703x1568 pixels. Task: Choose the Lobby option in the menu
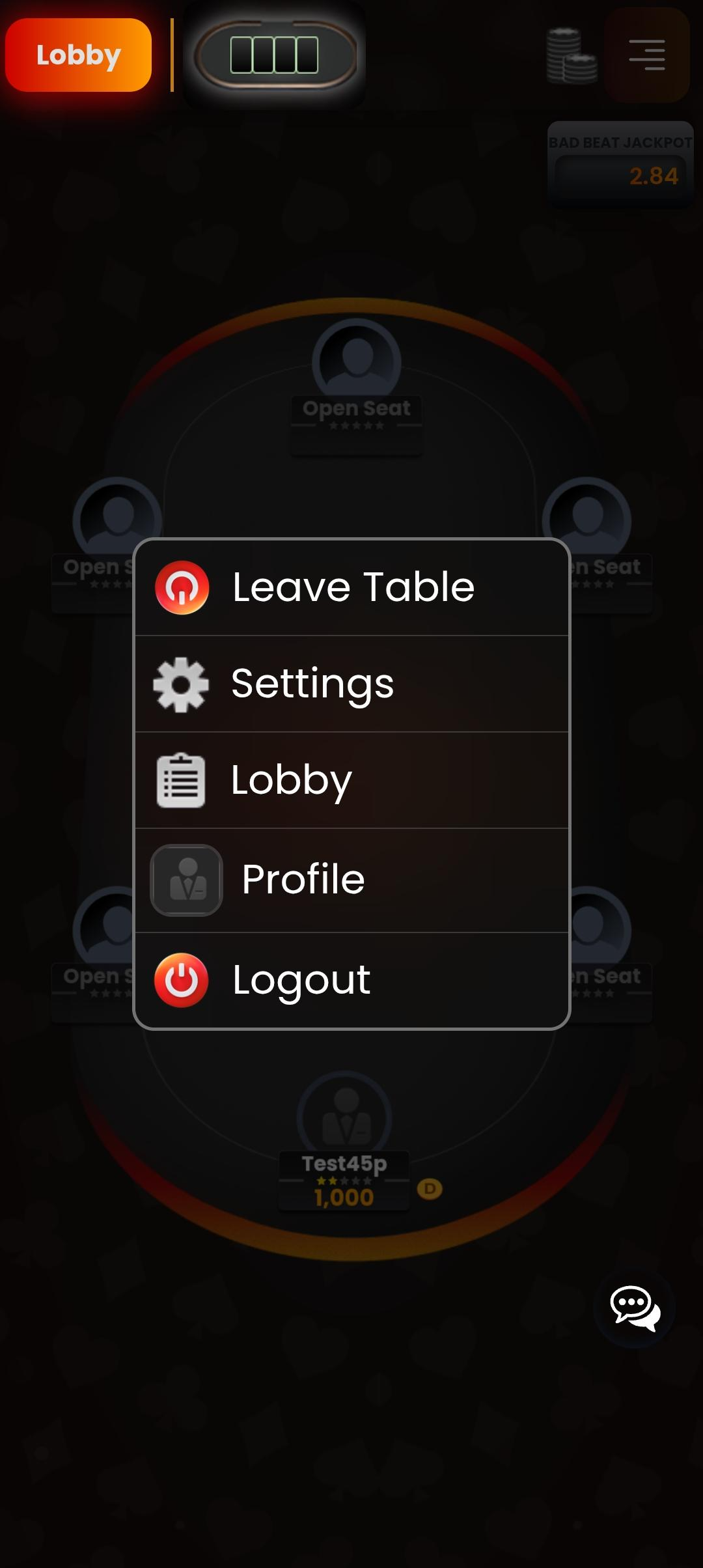[351, 780]
